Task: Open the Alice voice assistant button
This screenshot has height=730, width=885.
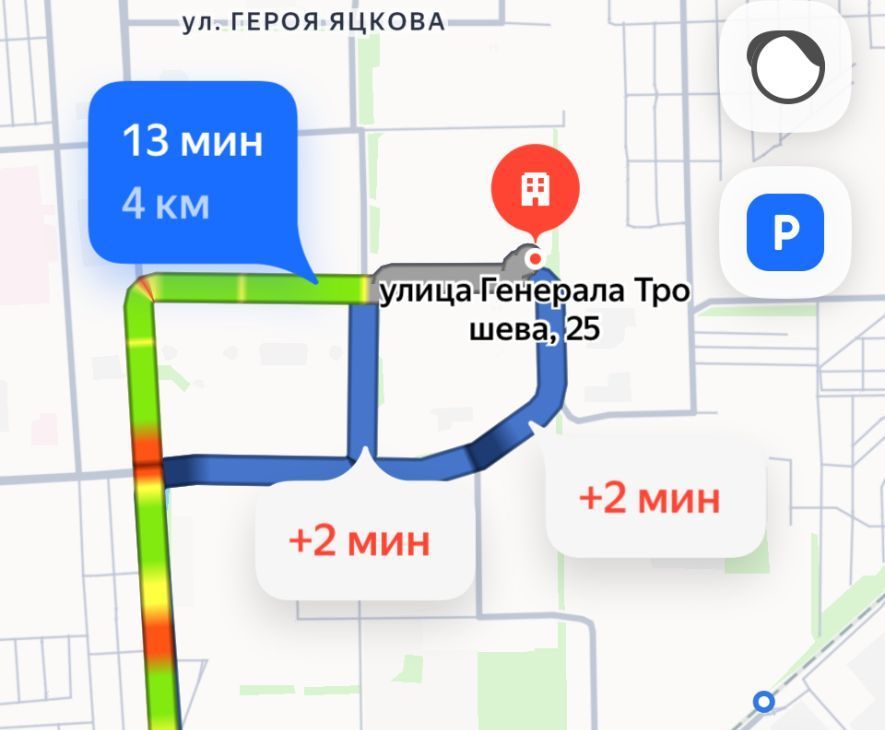Action: [786, 67]
